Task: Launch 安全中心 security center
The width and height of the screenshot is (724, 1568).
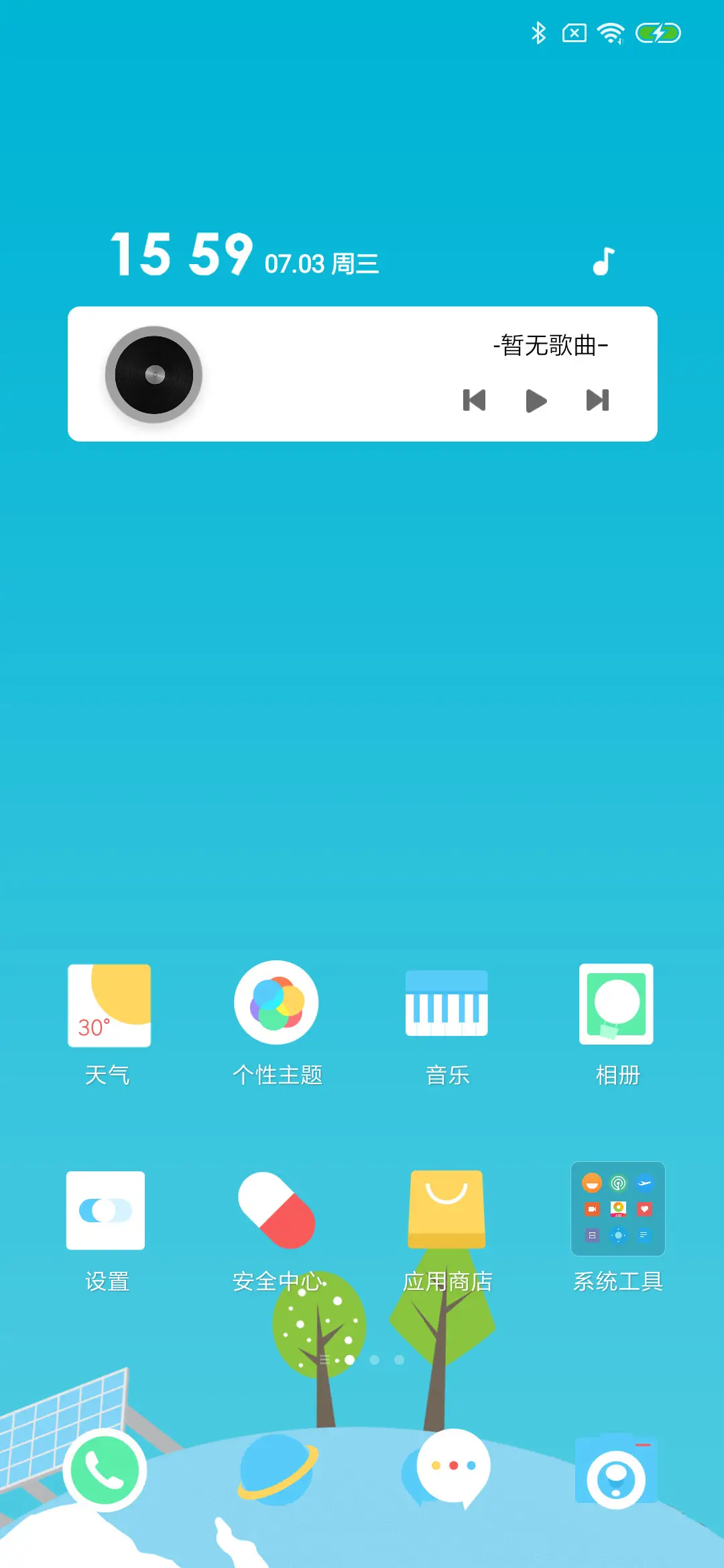Action: (276, 1210)
